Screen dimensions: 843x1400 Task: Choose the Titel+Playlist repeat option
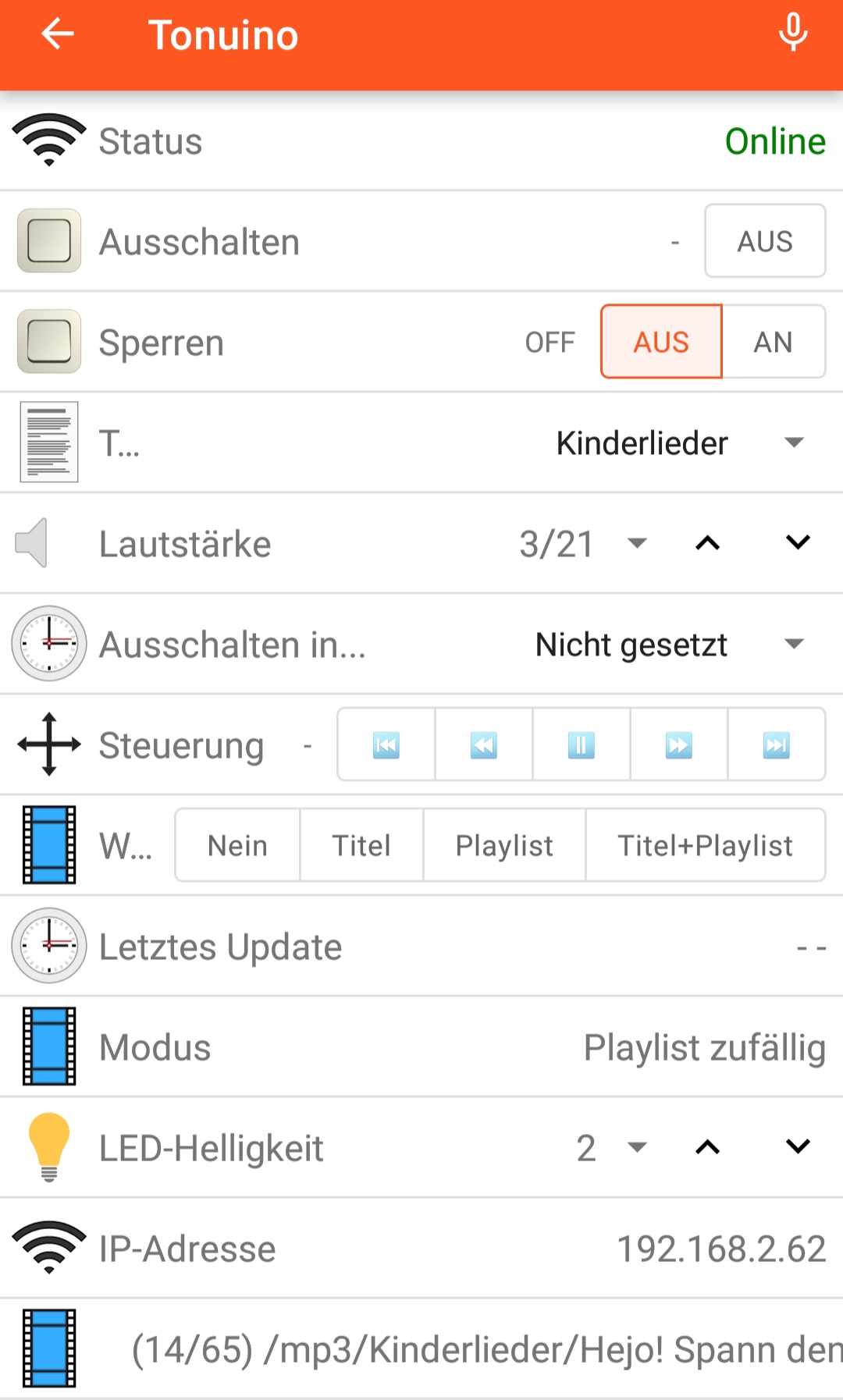point(706,846)
